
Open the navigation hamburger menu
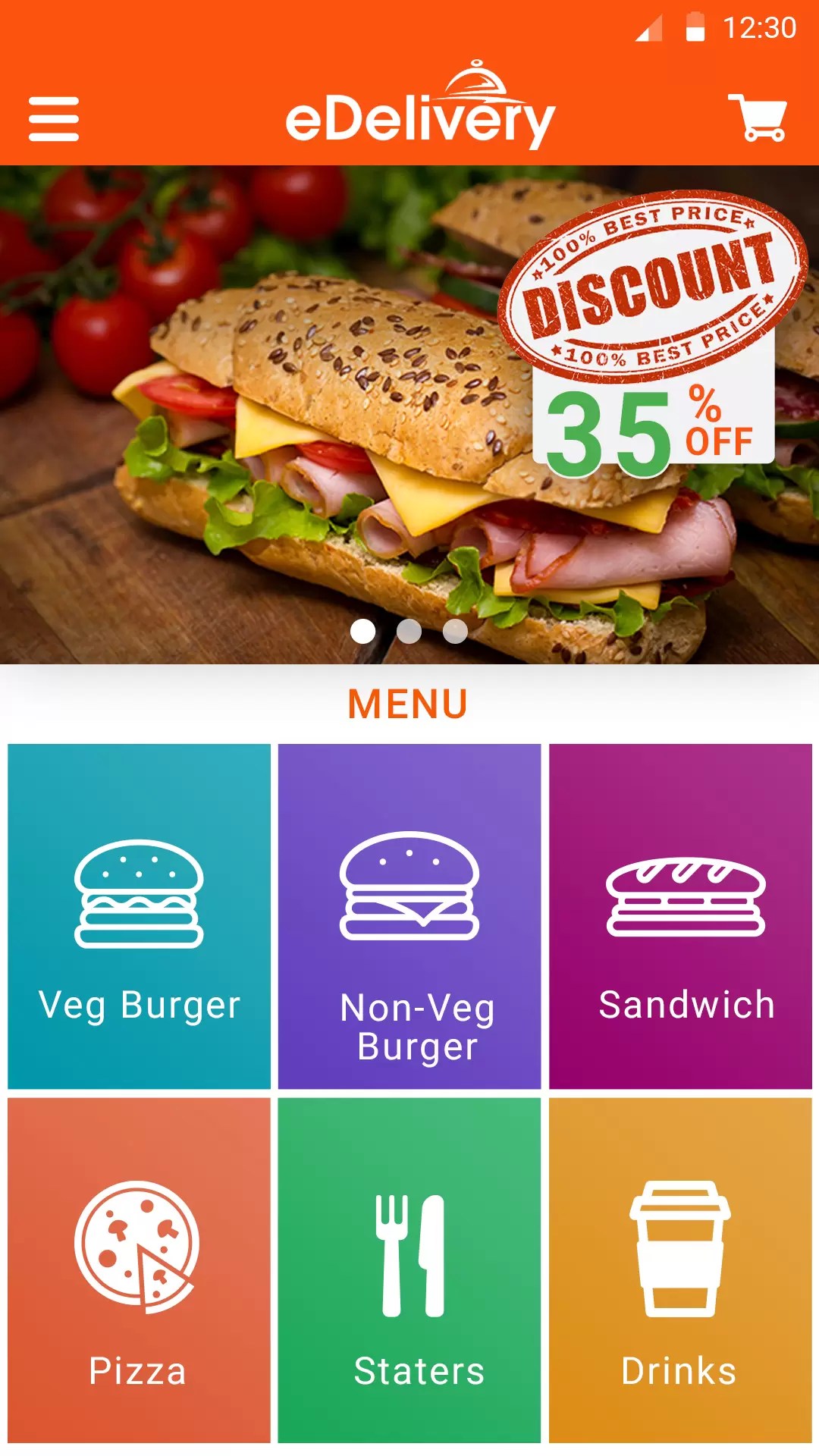click(54, 118)
